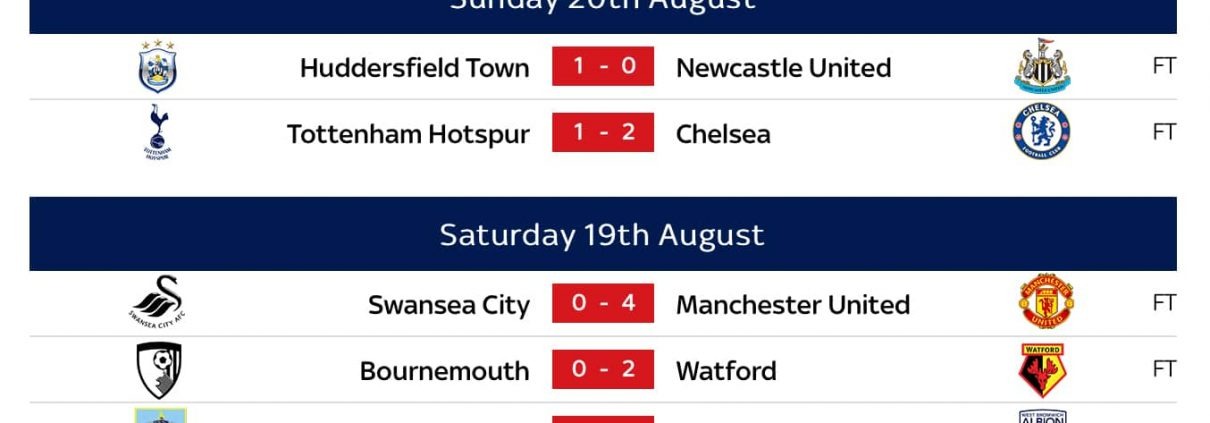Open the Bournemouth vs Watford match

(x=602, y=370)
